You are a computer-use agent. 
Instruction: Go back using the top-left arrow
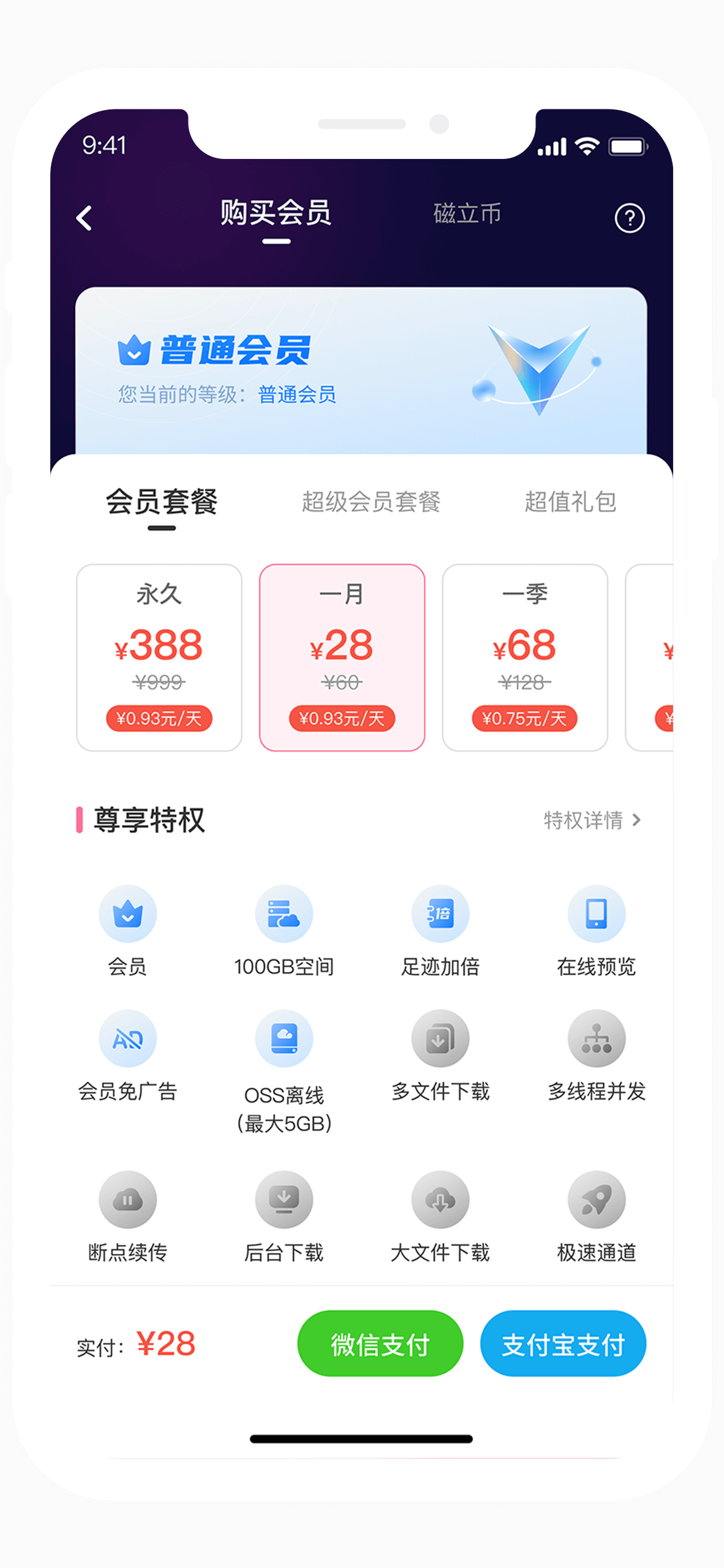click(84, 218)
